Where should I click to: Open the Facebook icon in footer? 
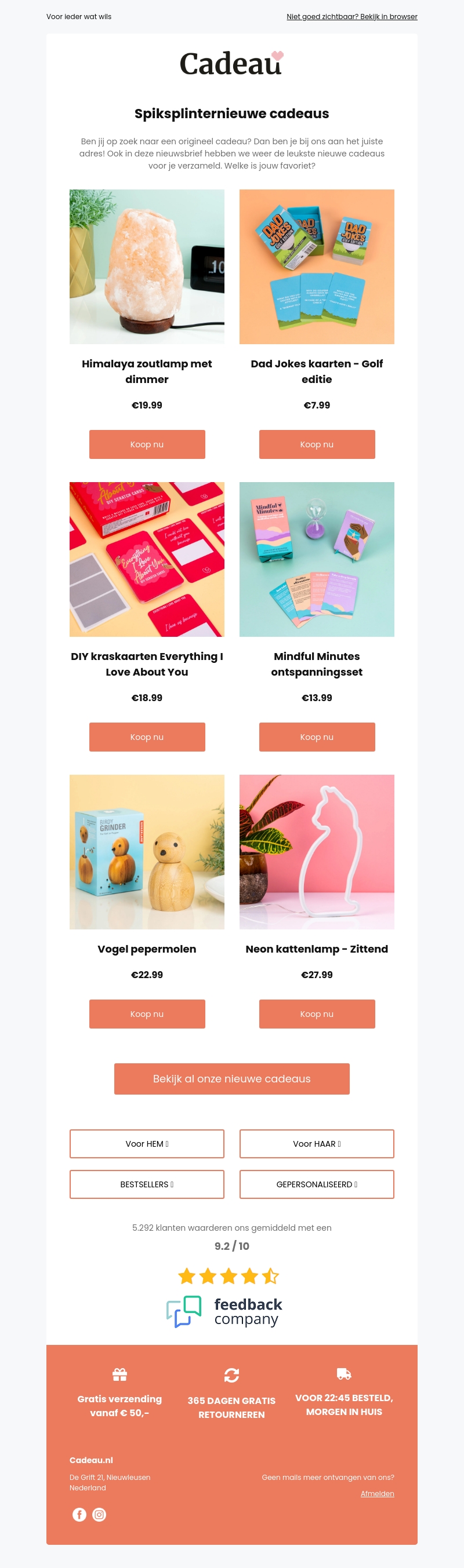79,1515
